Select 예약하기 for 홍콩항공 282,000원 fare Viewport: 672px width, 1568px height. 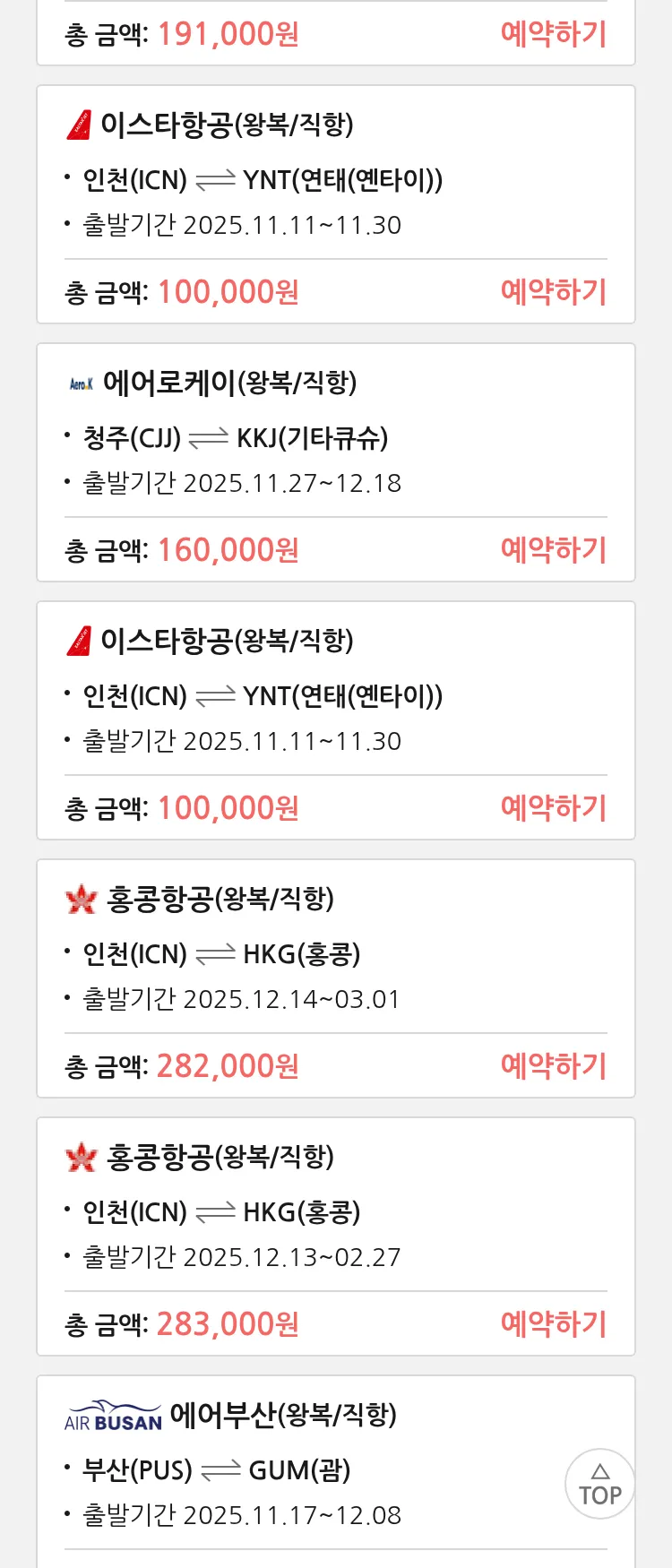click(x=554, y=1066)
